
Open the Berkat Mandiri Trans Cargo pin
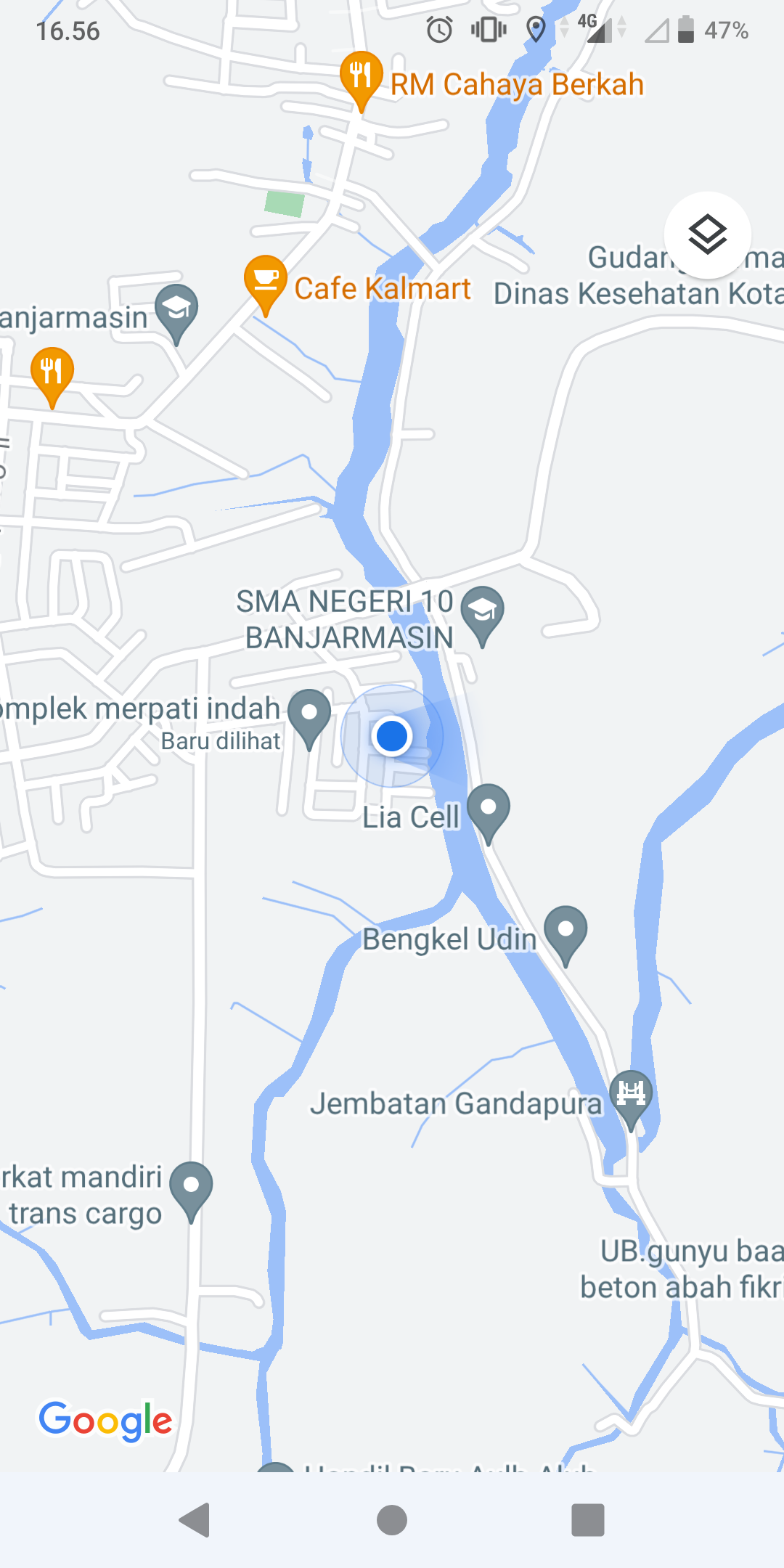pos(191,1188)
